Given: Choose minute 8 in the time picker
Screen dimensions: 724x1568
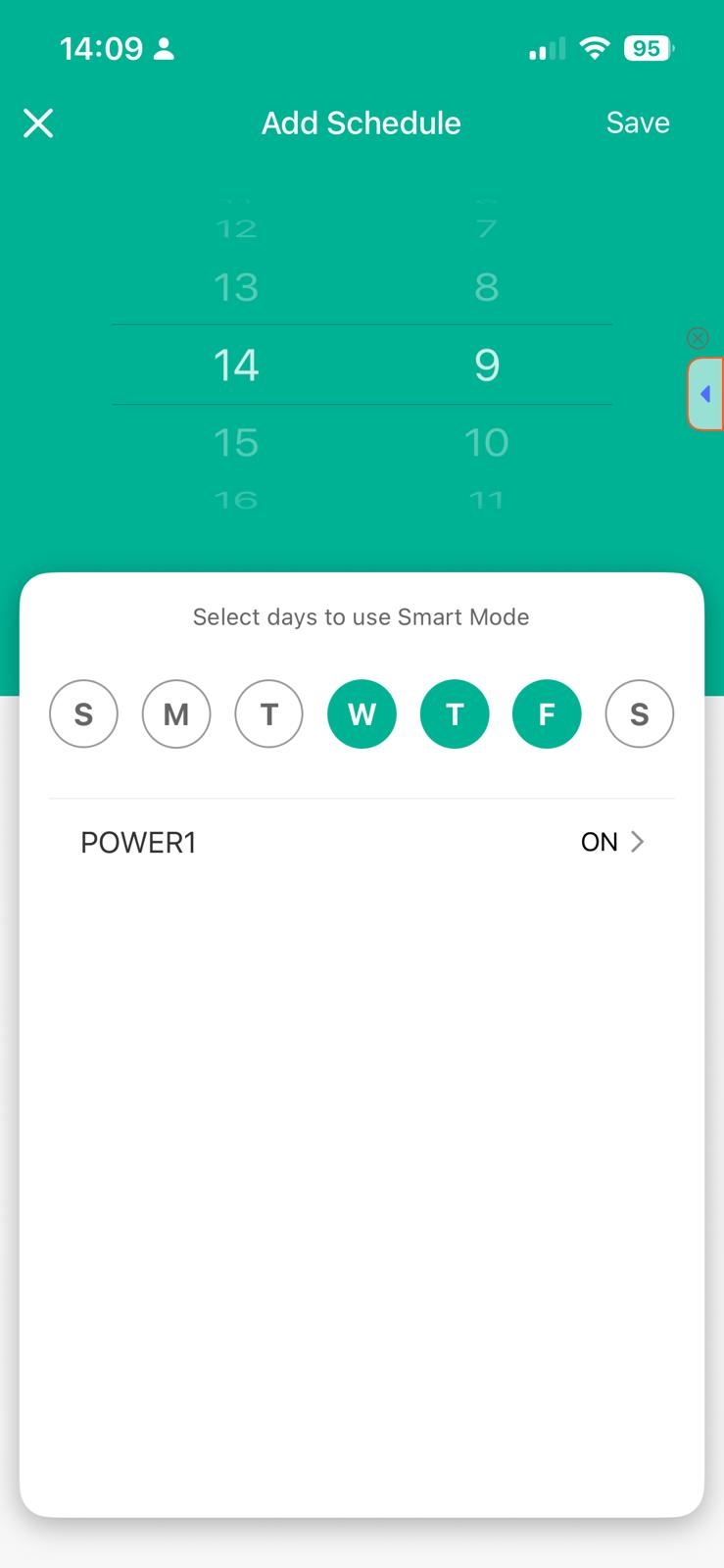Looking at the screenshot, I should (486, 287).
